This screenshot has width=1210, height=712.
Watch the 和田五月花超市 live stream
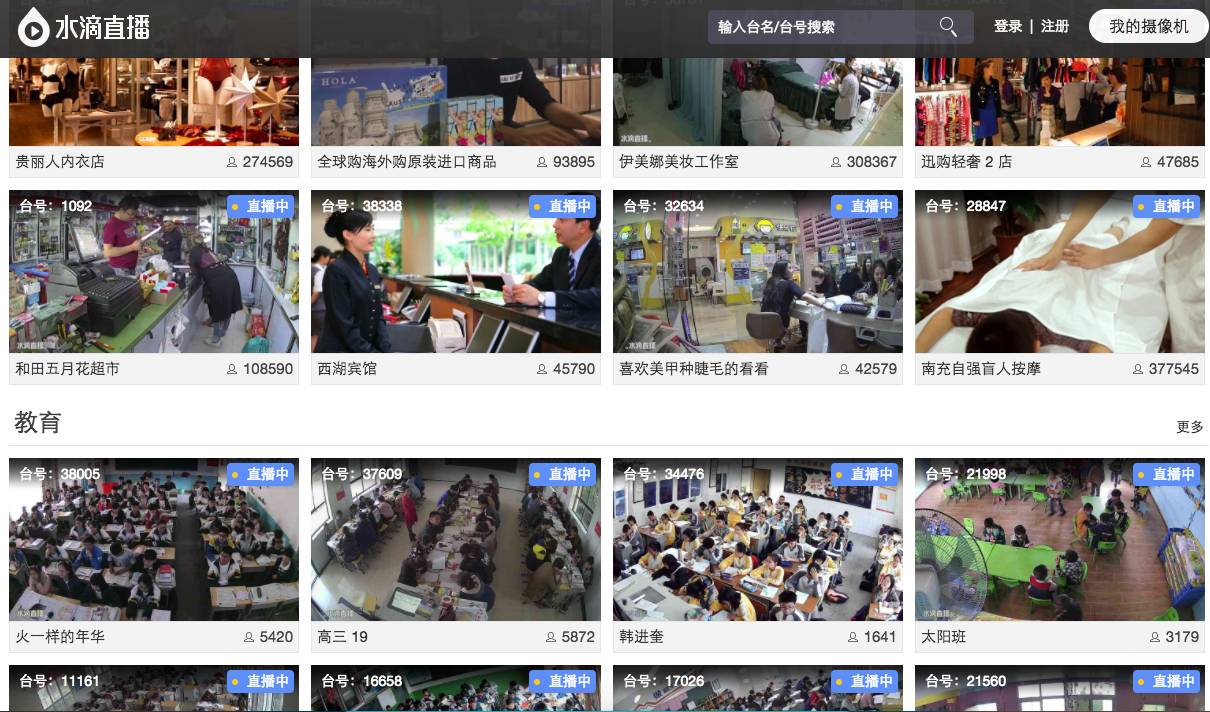click(153, 272)
